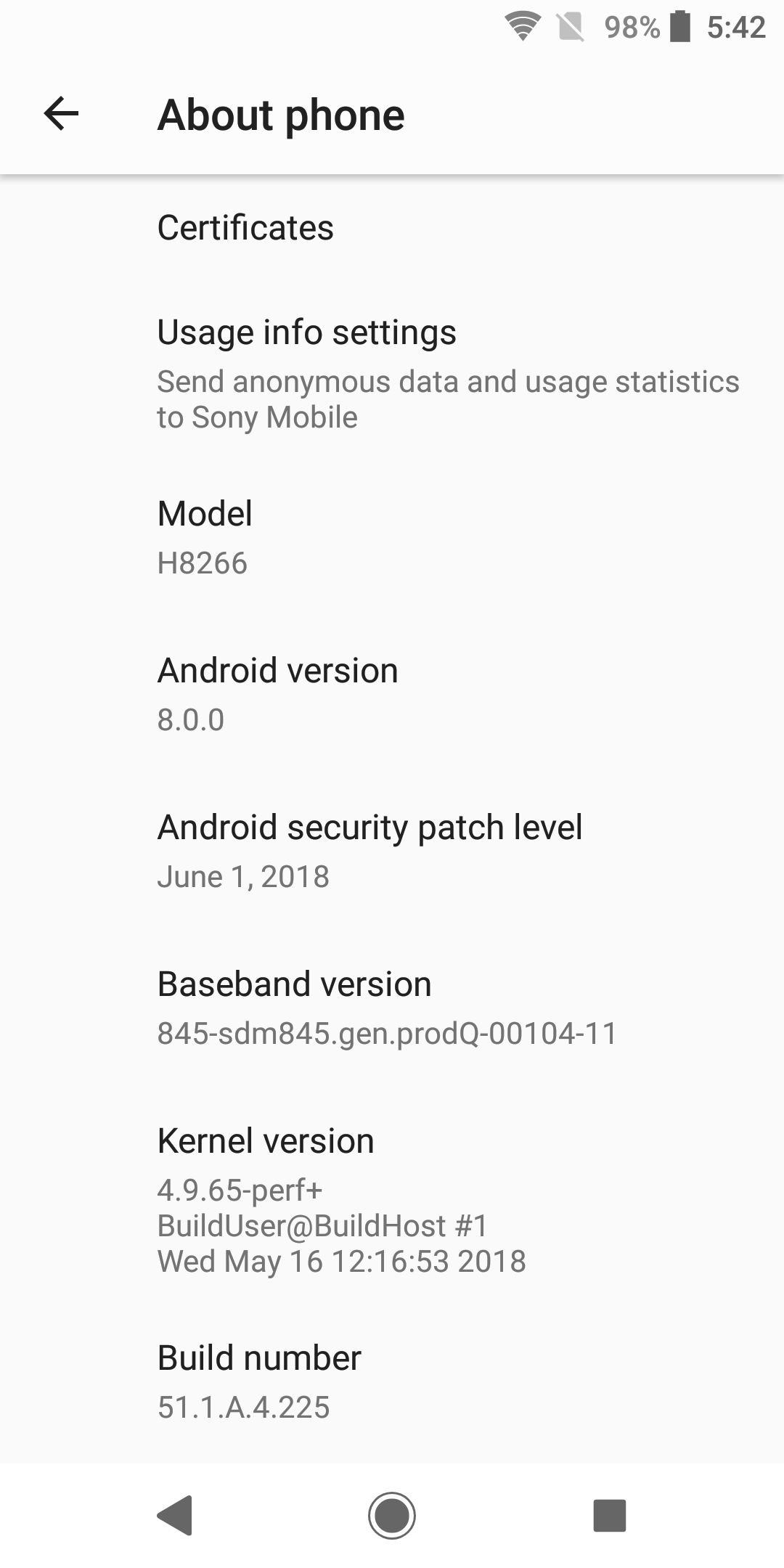Go to the home screen via navigation bar
This screenshot has width=784, height=1568.
pos(392,1515)
